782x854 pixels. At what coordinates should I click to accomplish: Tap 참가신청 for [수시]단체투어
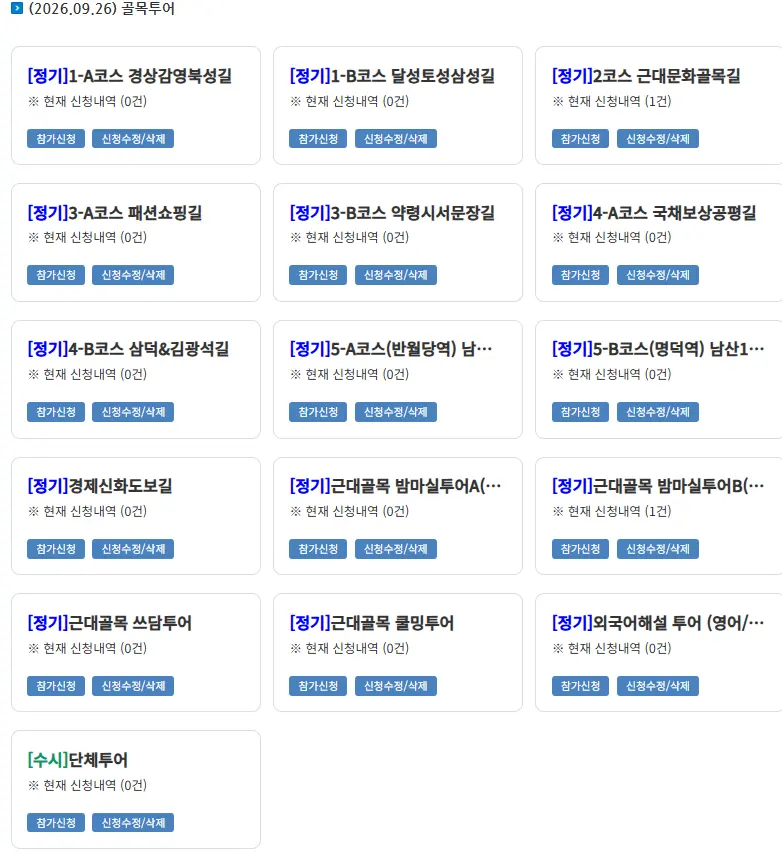pyautogui.click(x=56, y=822)
